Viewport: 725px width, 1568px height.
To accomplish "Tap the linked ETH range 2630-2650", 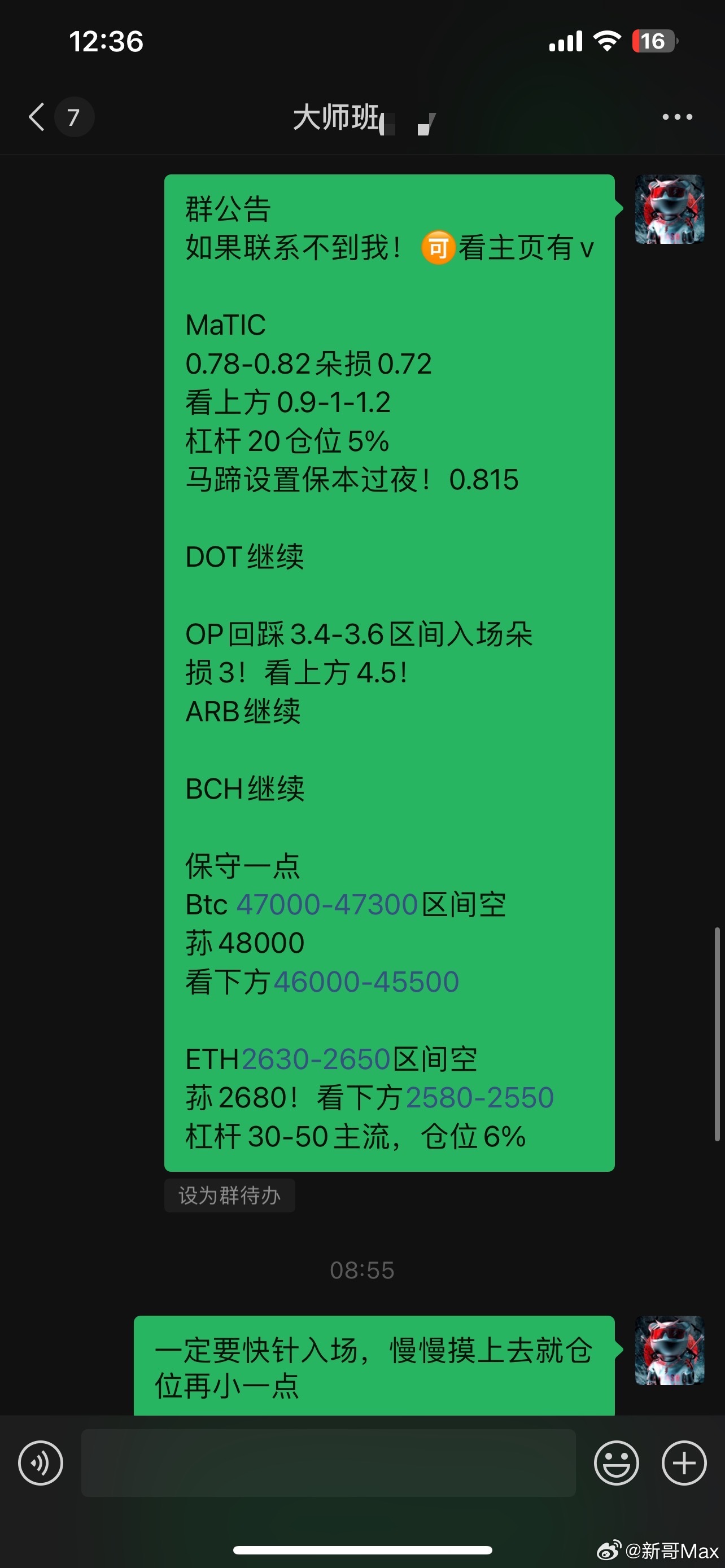I will [x=315, y=1059].
